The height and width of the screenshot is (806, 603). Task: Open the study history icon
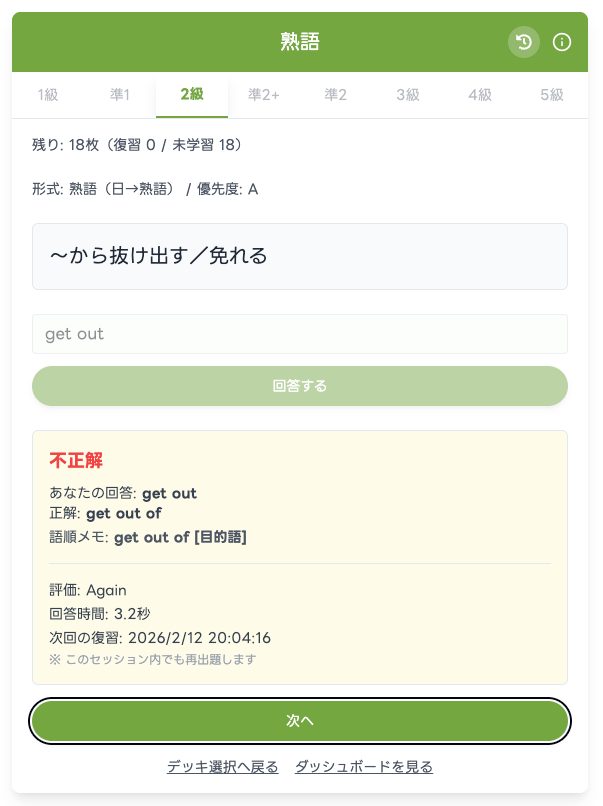click(524, 42)
